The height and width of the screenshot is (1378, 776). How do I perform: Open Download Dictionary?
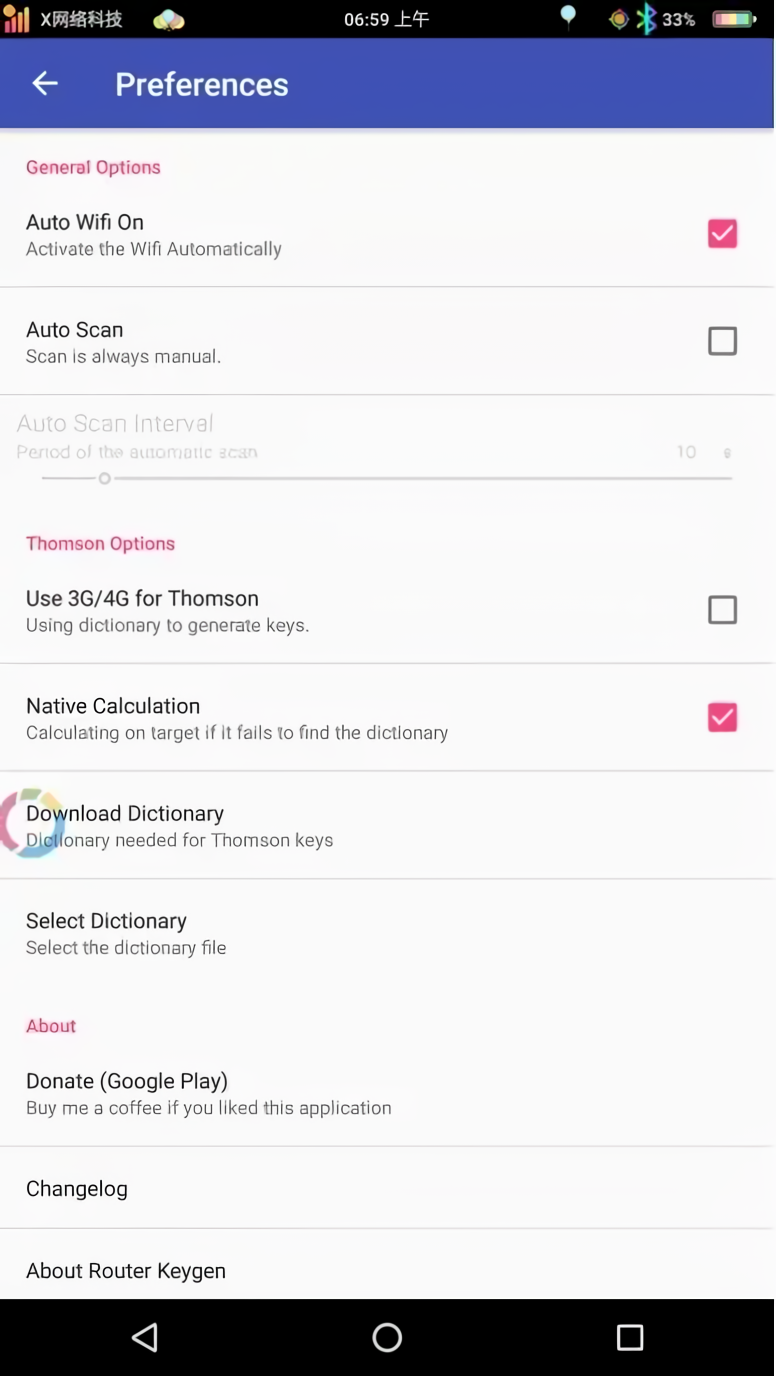388,826
